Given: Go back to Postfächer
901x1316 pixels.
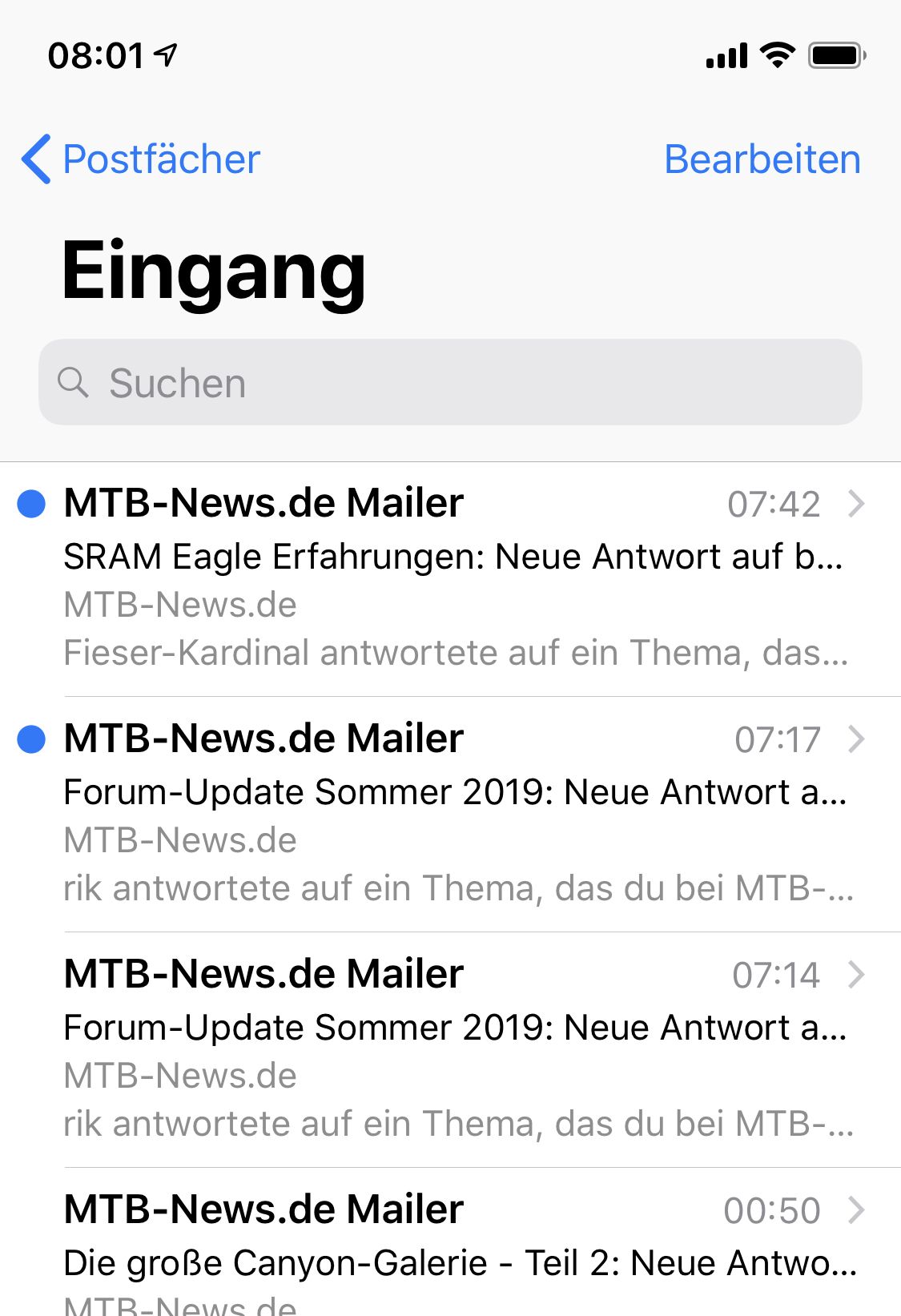Looking at the screenshot, I should pos(142,159).
